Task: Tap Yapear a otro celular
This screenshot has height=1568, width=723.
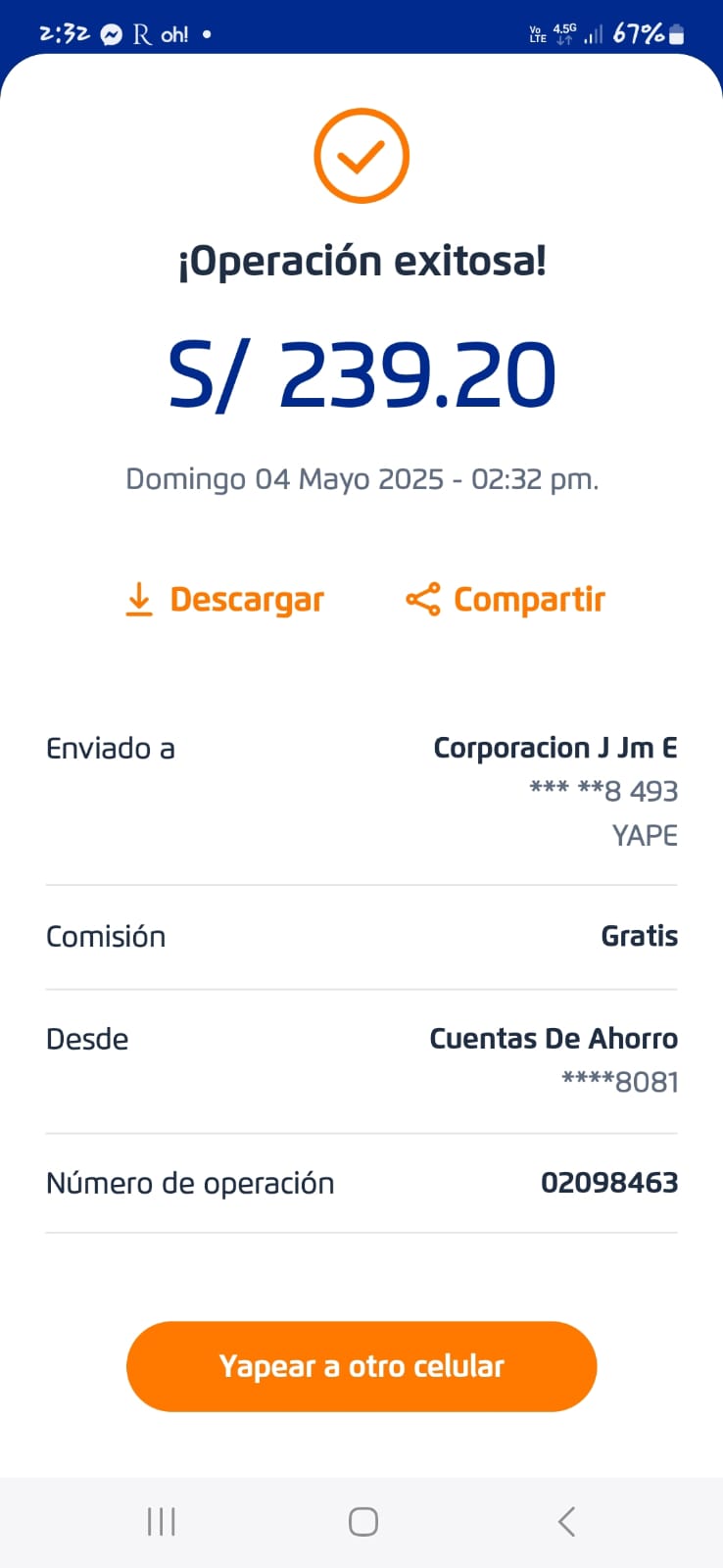Action: point(361,1366)
